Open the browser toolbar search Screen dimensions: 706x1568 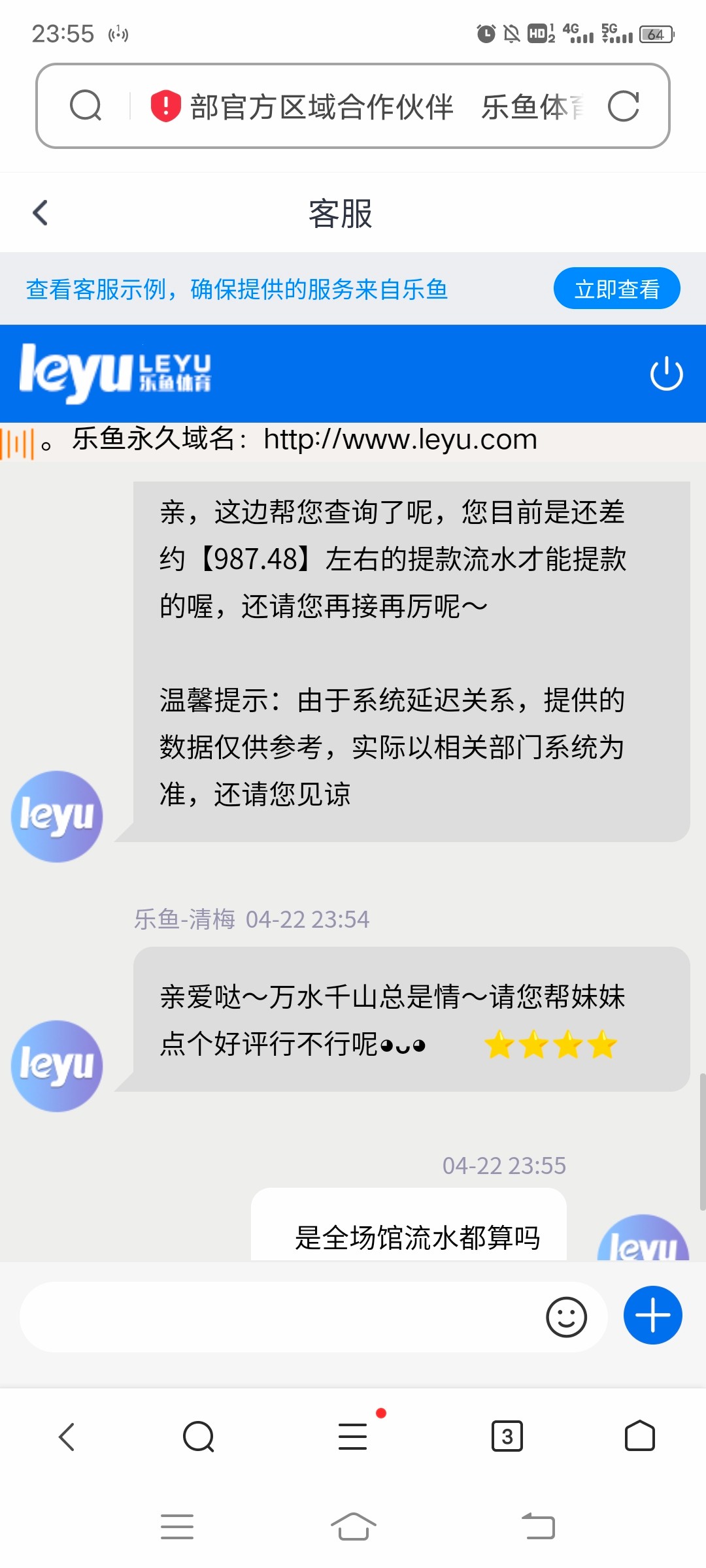pyautogui.click(x=199, y=1437)
